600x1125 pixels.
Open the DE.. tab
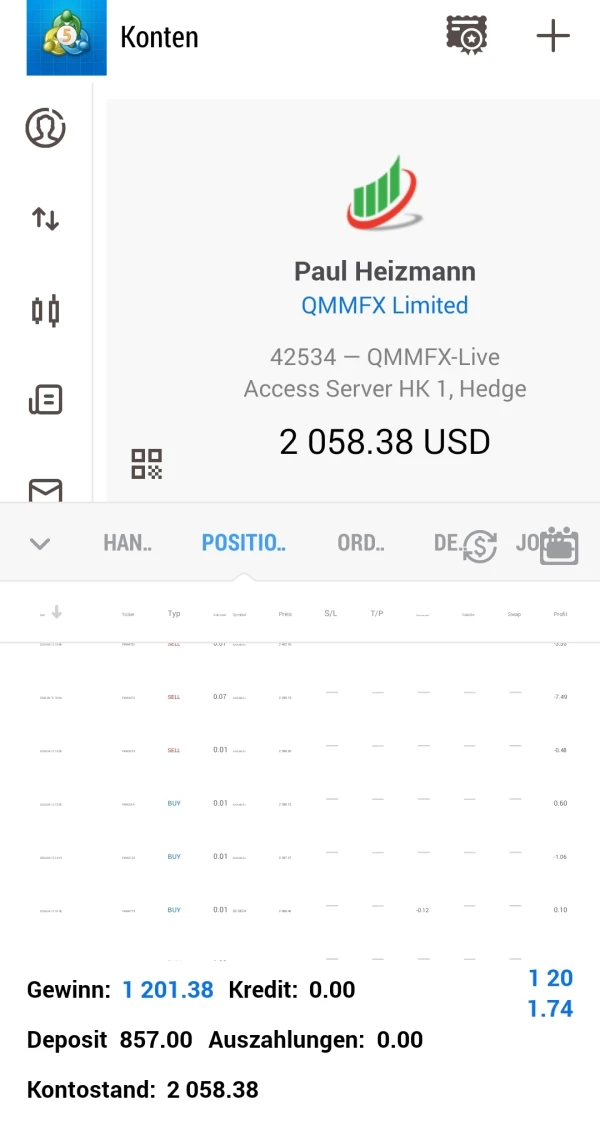click(x=446, y=543)
